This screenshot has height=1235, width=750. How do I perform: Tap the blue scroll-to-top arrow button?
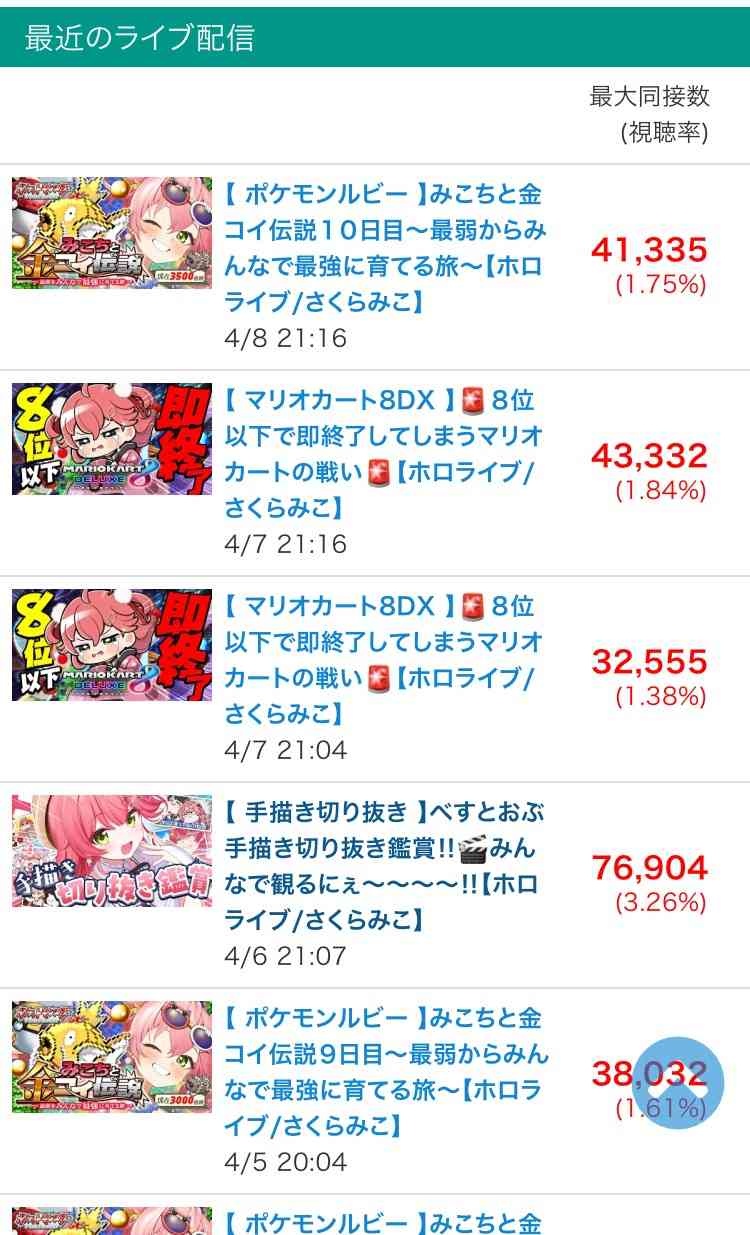(679, 1083)
